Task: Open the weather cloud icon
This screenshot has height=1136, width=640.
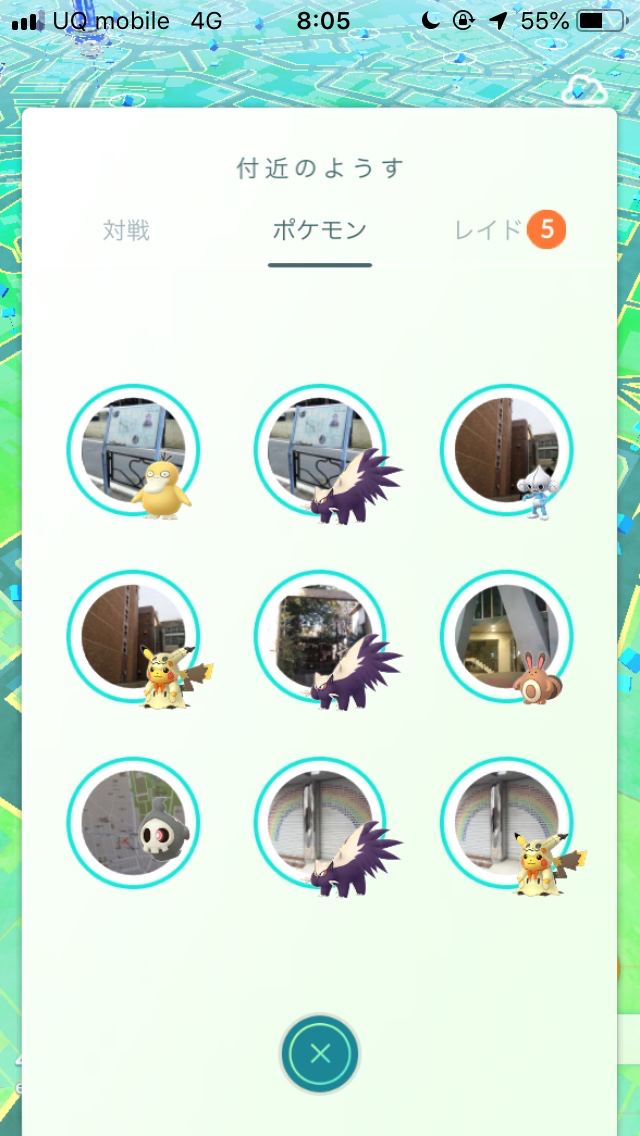Action: (x=584, y=90)
